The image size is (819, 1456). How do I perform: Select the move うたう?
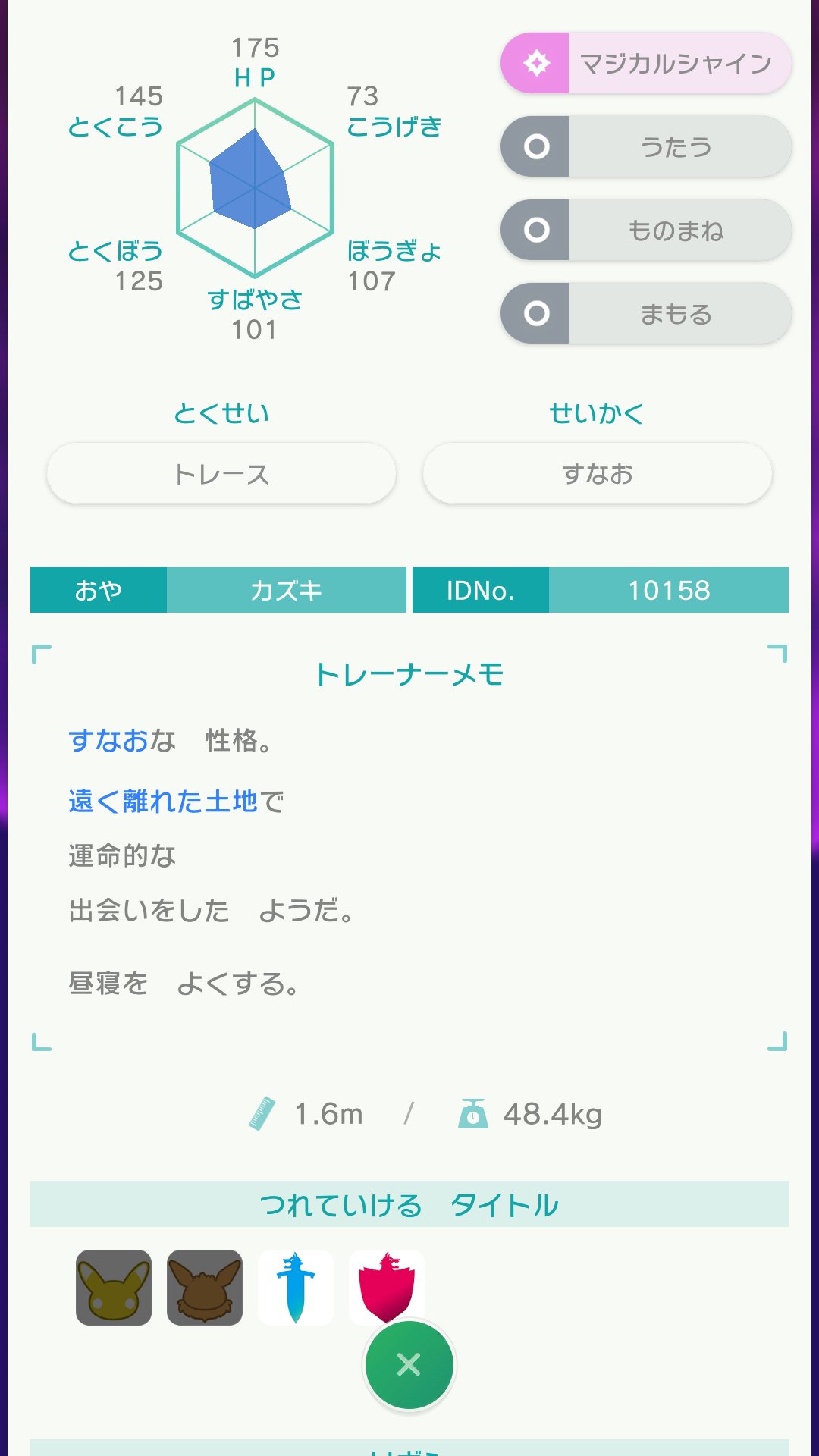pos(646,146)
